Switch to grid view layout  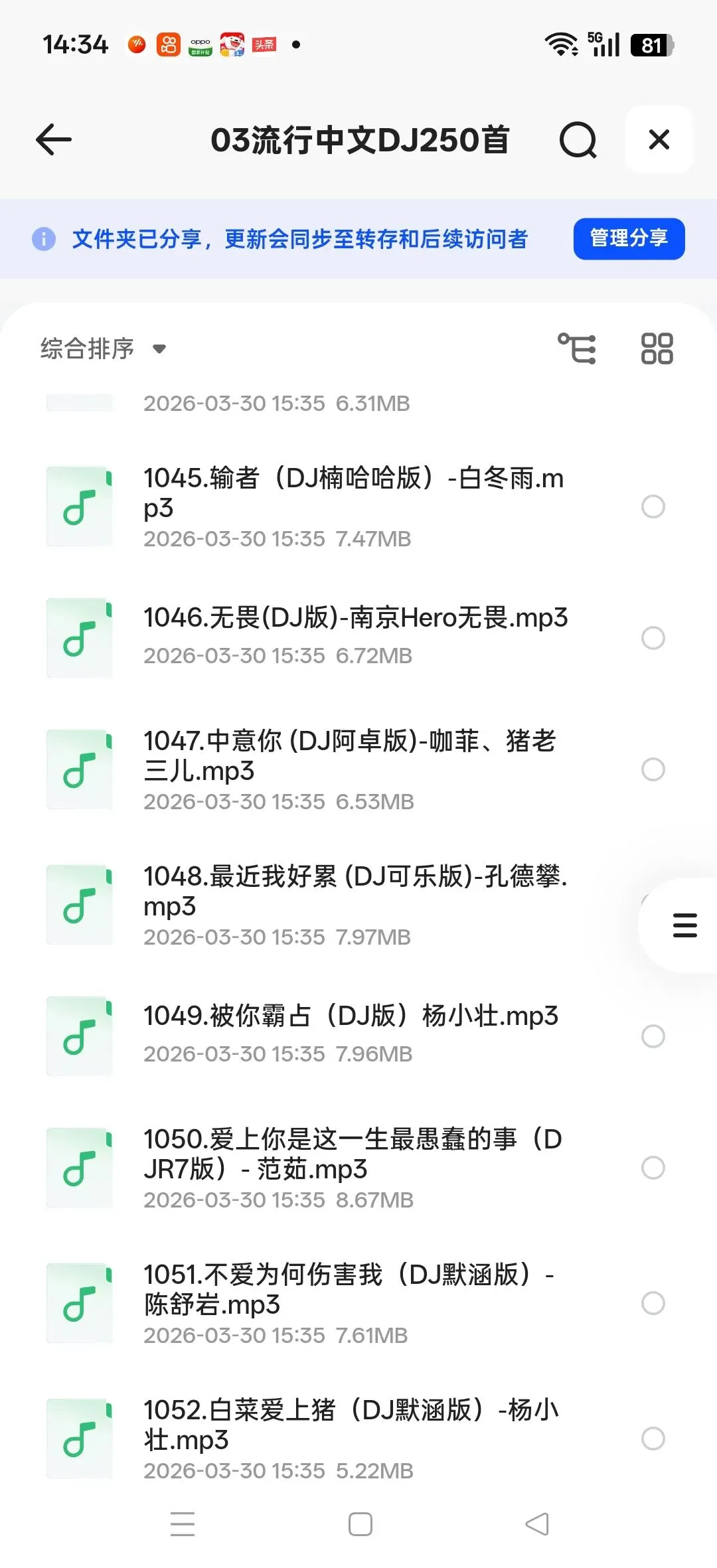(x=657, y=349)
